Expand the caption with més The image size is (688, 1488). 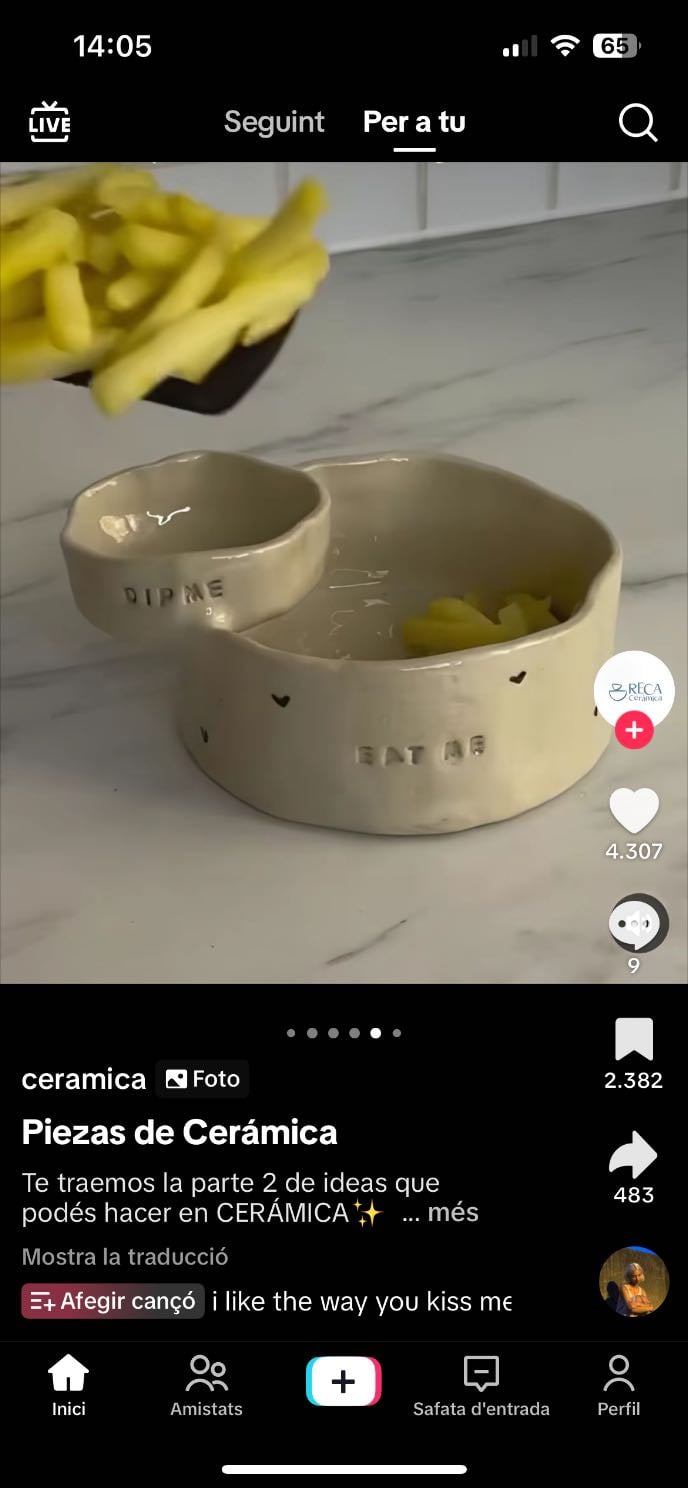point(453,1213)
